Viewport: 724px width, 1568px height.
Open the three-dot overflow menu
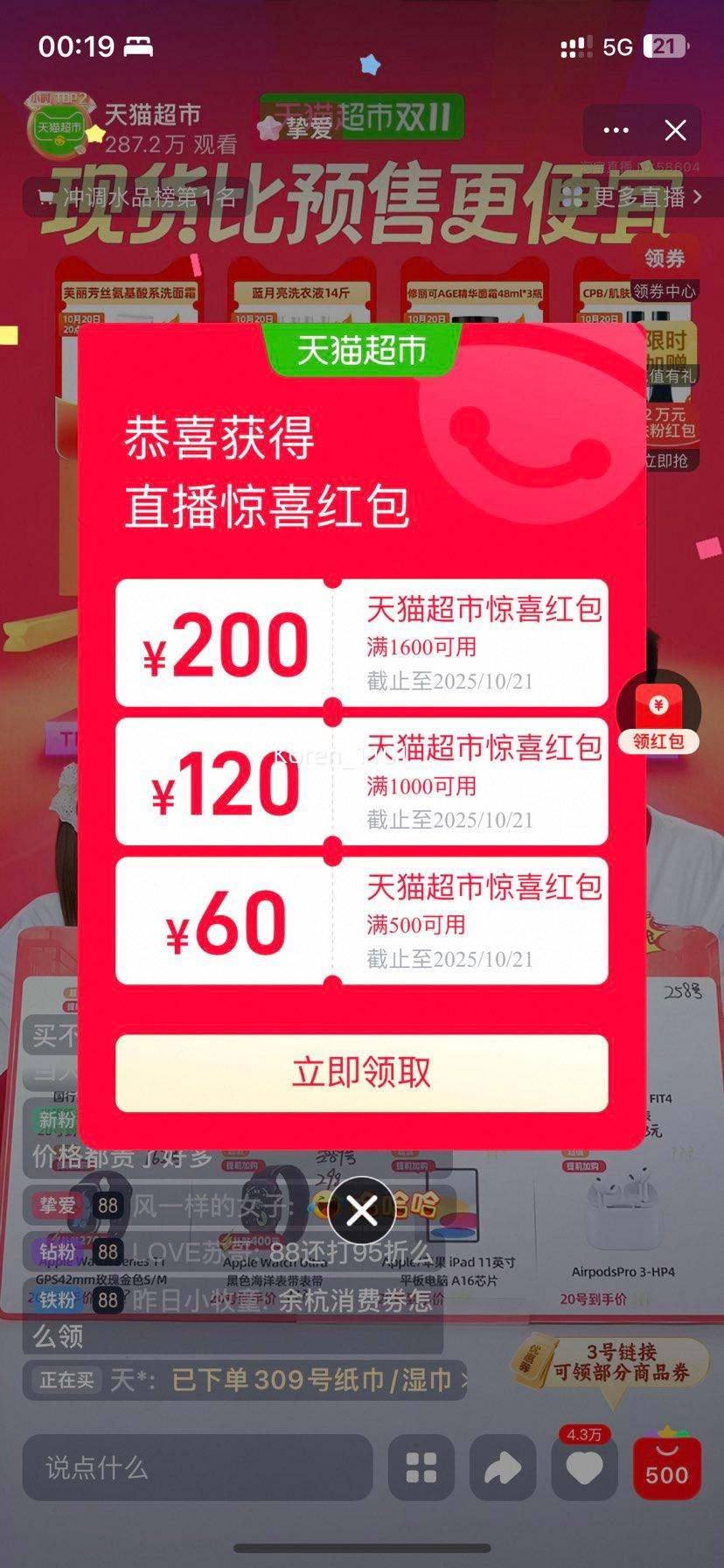[616, 130]
